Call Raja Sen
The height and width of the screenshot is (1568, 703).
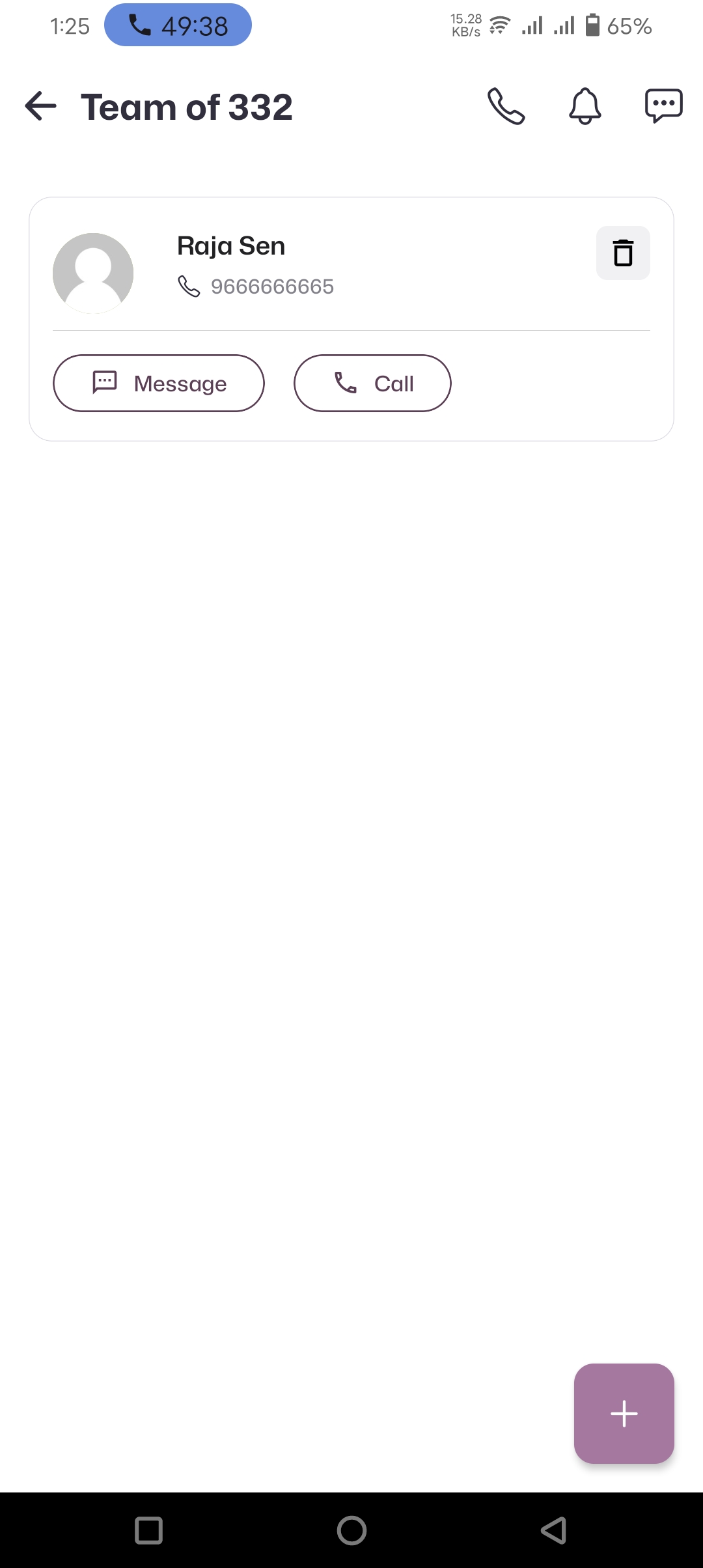(x=372, y=384)
